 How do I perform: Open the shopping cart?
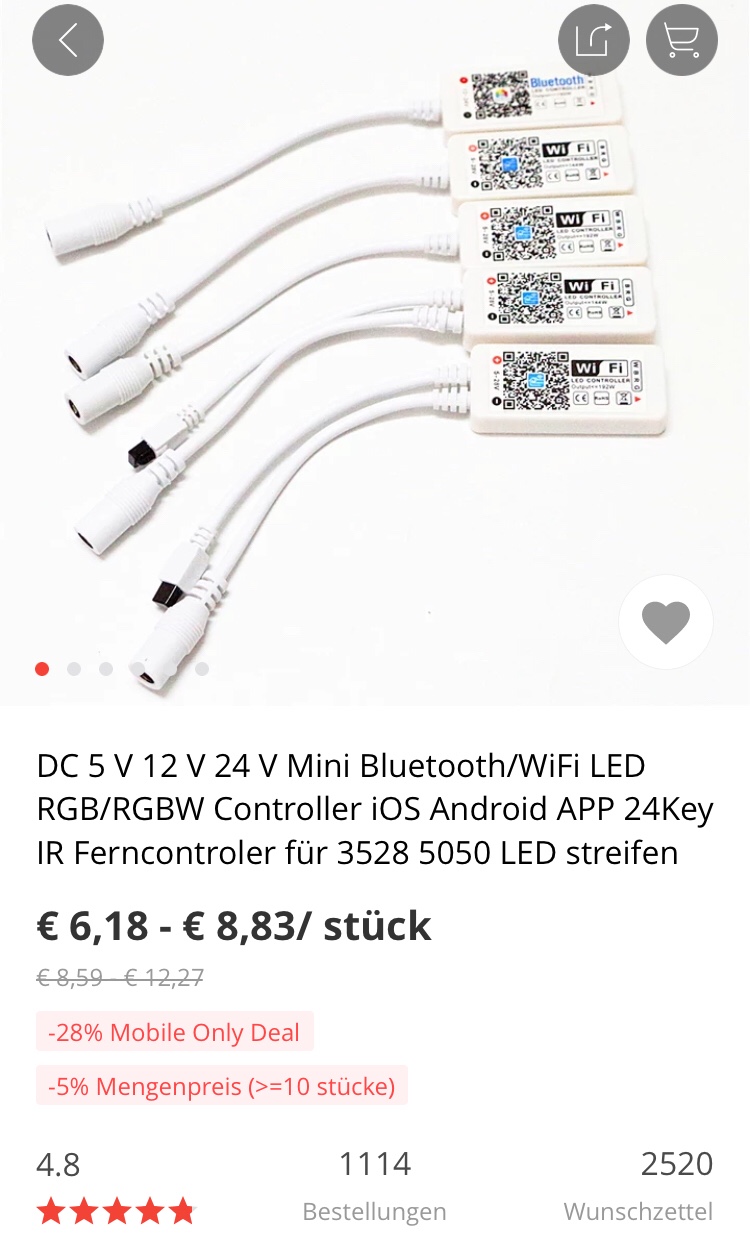click(x=682, y=41)
